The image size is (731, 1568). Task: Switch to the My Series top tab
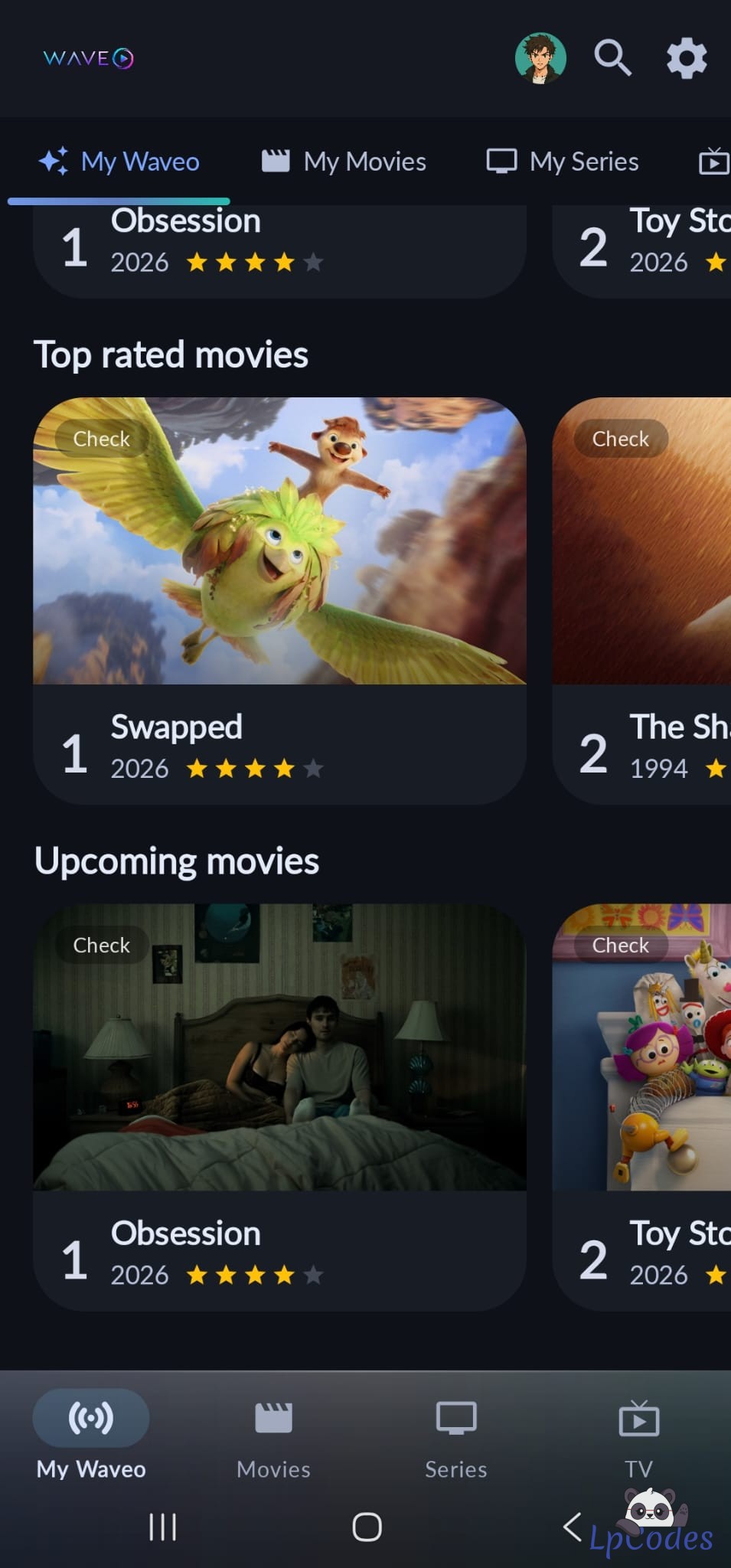pos(563,162)
